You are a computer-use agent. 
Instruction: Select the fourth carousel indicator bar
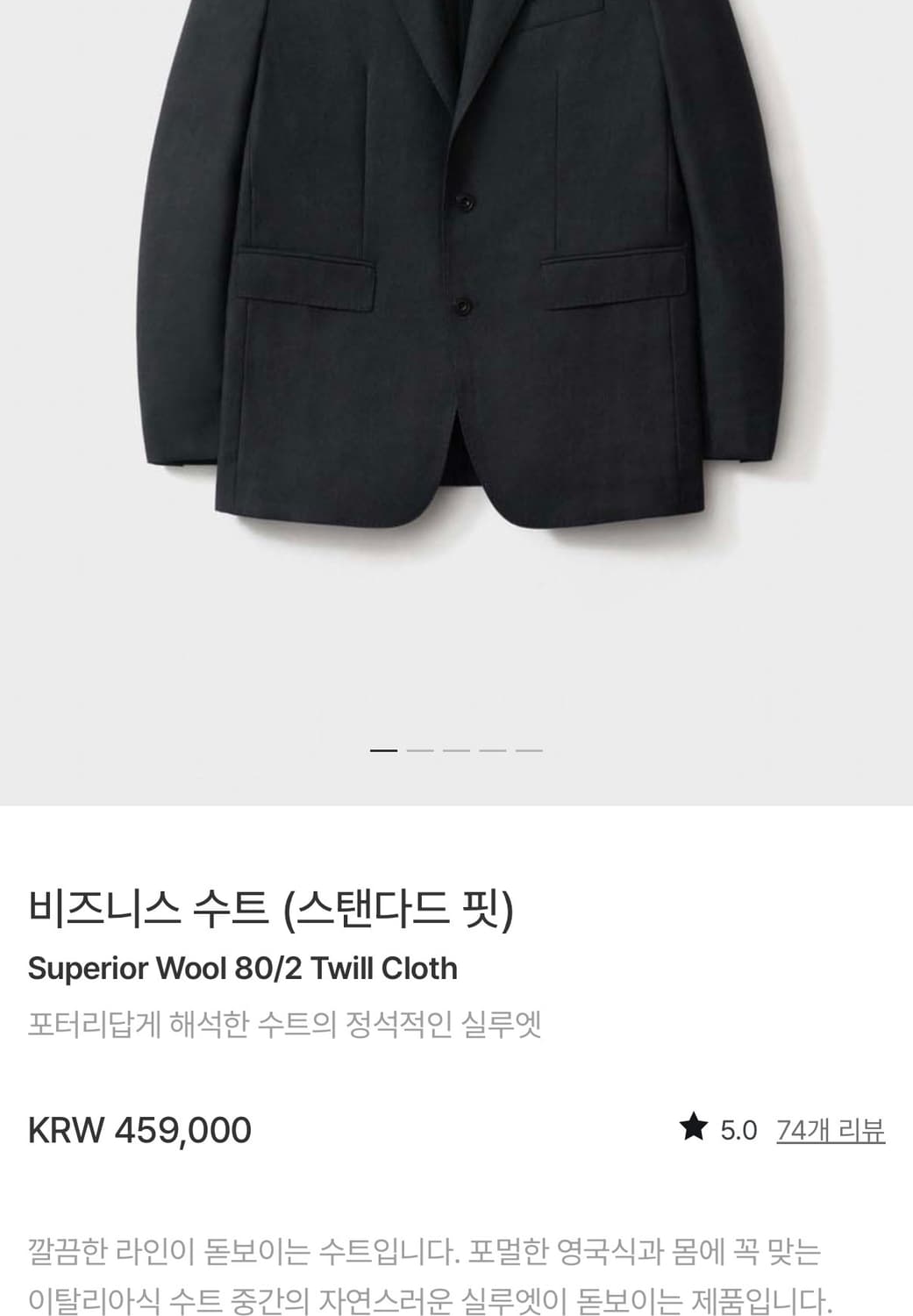coord(495,751)
